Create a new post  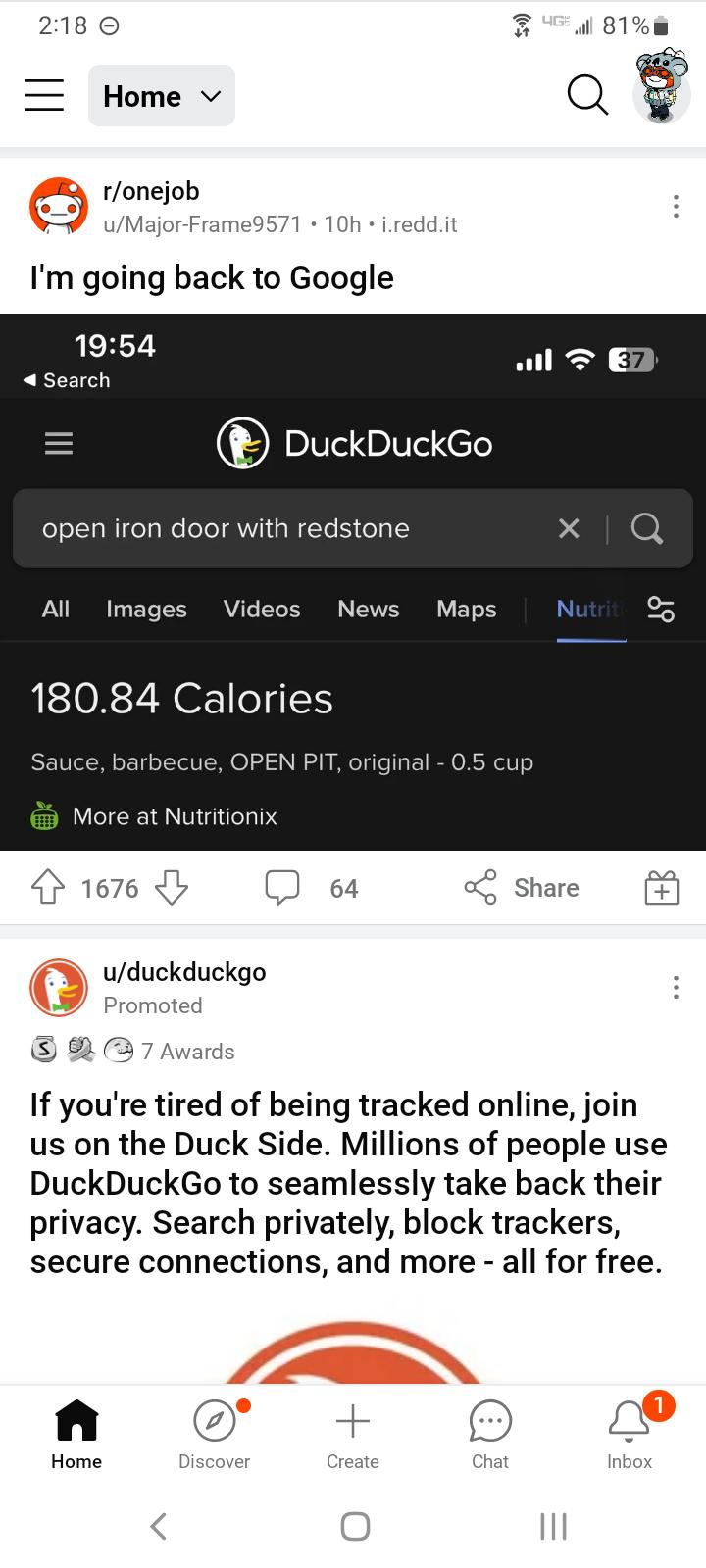point(353,1433)
